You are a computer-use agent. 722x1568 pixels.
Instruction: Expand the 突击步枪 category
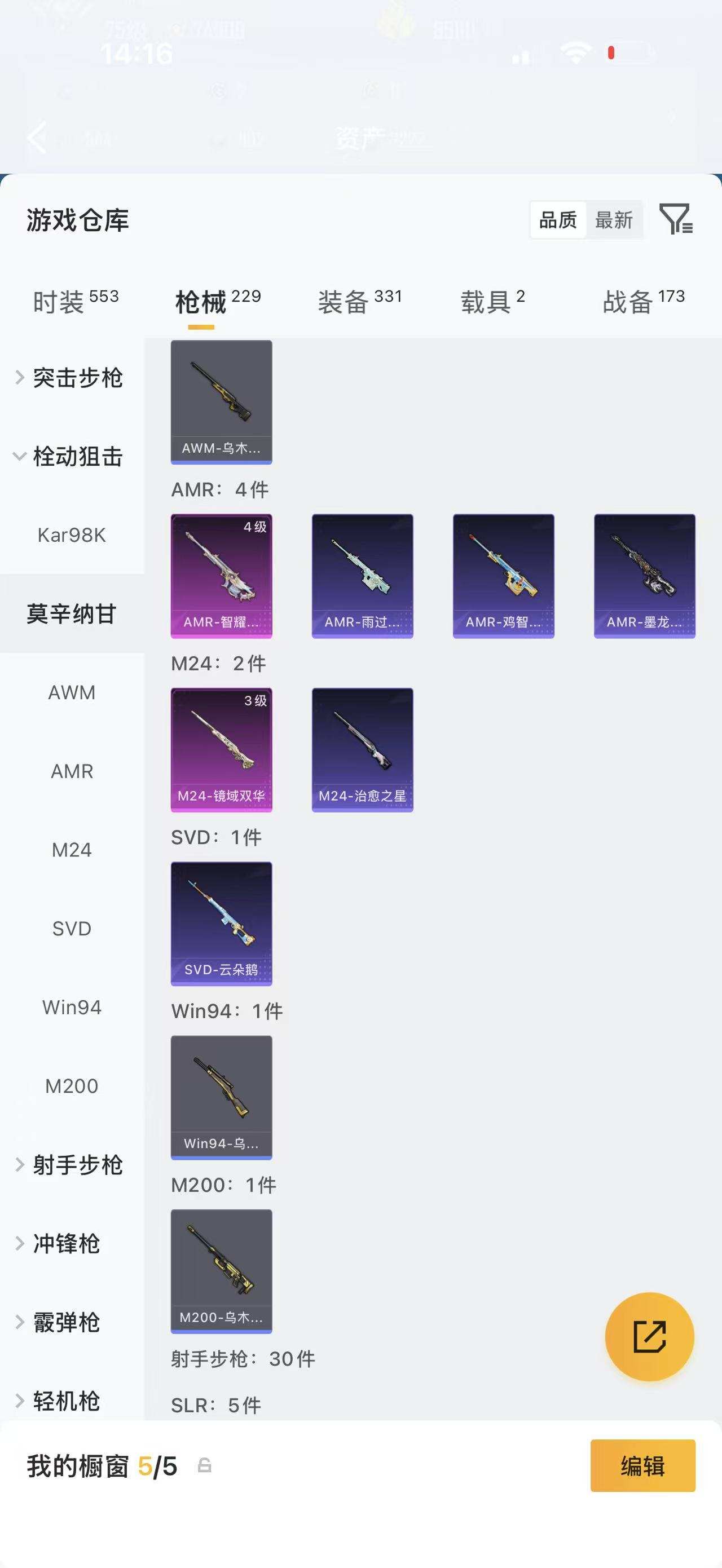click(78, 378)
